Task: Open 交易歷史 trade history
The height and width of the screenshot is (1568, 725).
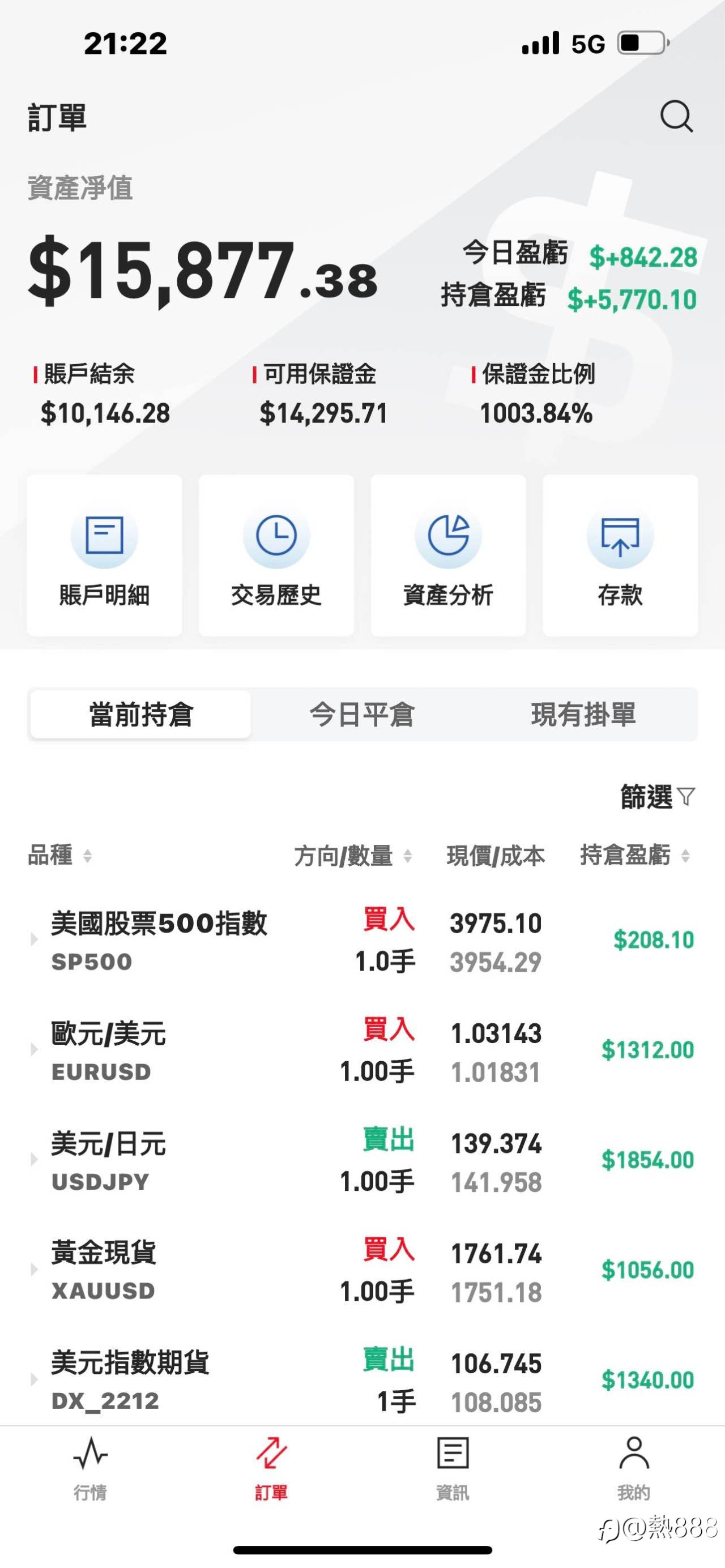Action: [276, 555]
